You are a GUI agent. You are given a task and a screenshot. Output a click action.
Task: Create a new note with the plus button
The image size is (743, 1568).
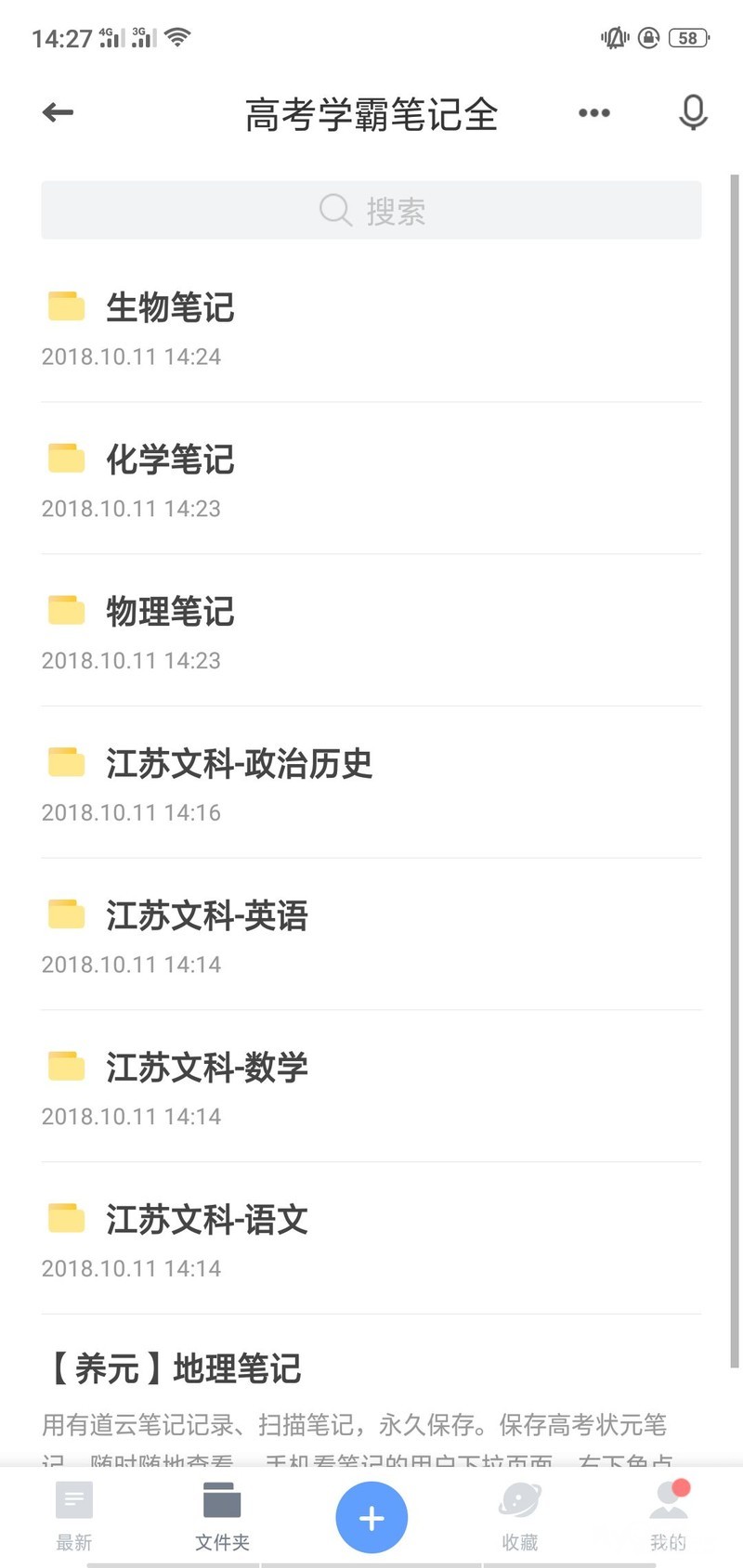tap(371, 1517)
